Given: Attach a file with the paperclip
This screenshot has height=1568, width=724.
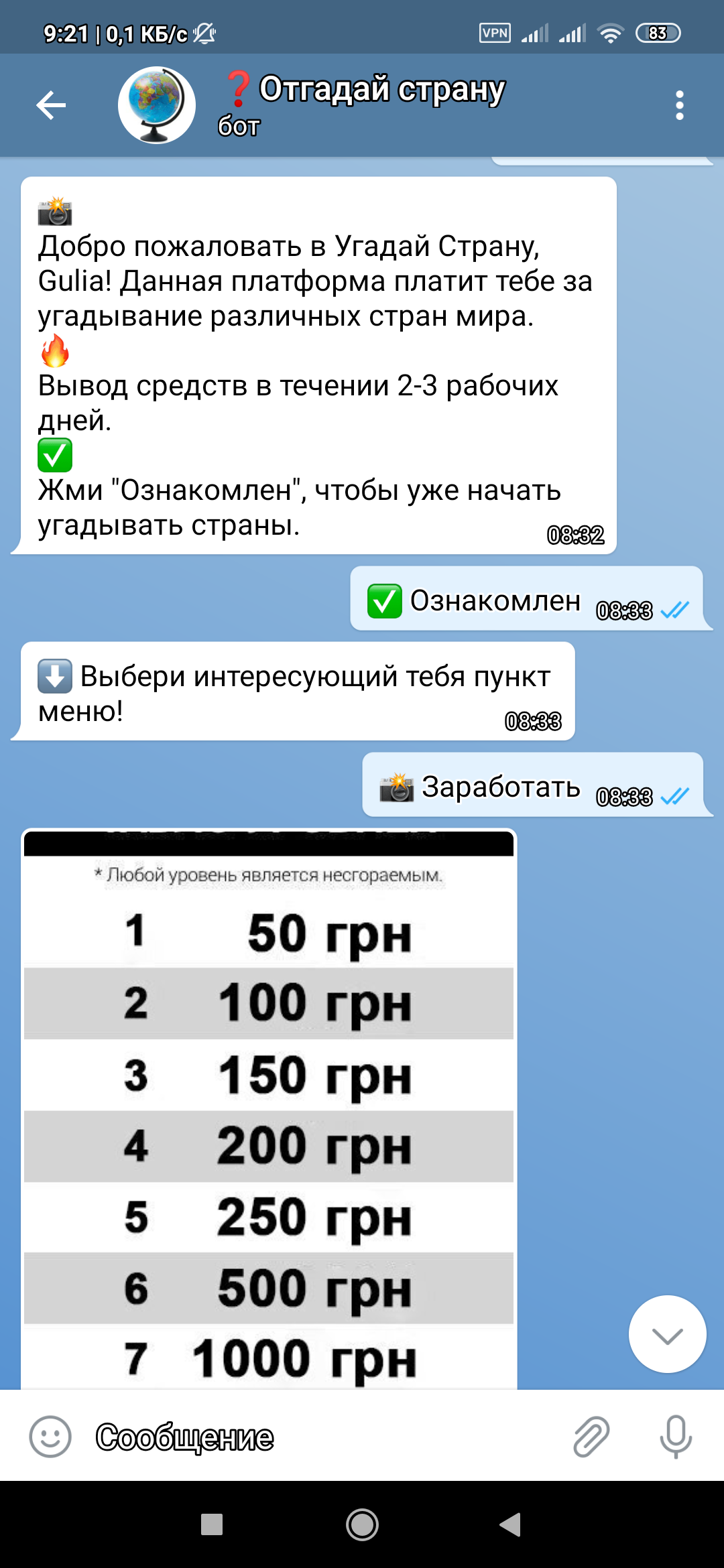Looking at the screenshot, I should click(591, 1437).
